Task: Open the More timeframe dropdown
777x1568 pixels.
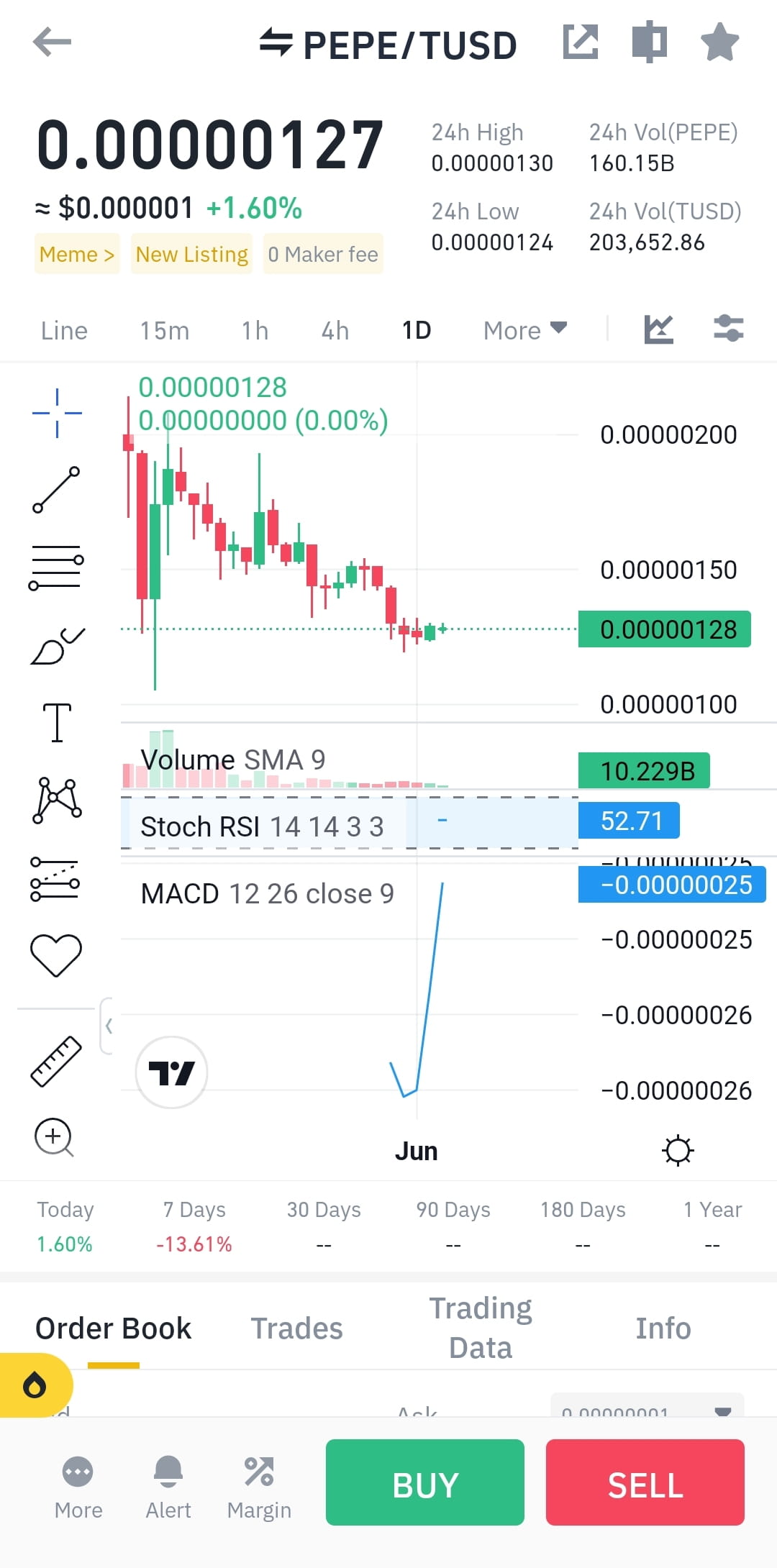Action: coord(524,329)
